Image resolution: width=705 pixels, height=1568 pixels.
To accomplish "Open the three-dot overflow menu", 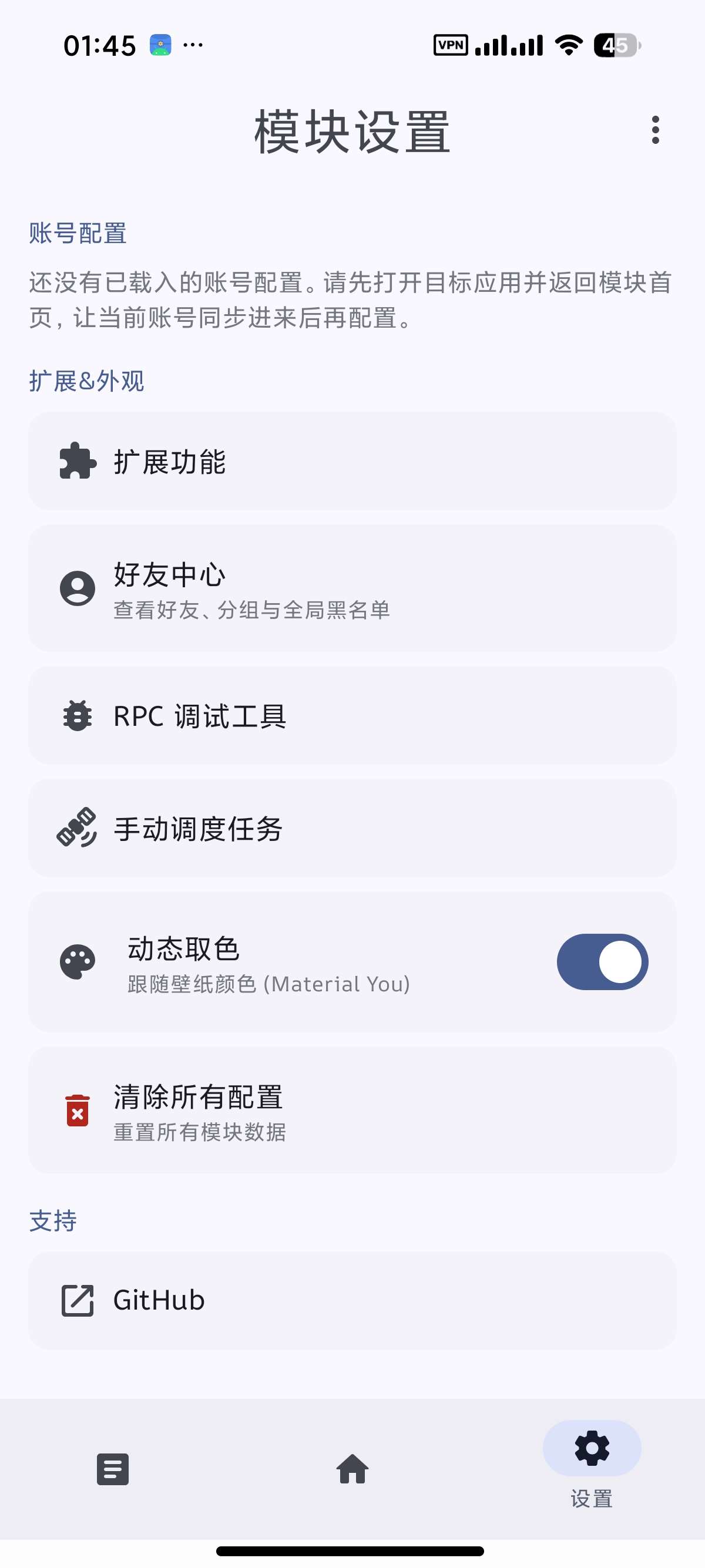I will (x=655, y=130).
